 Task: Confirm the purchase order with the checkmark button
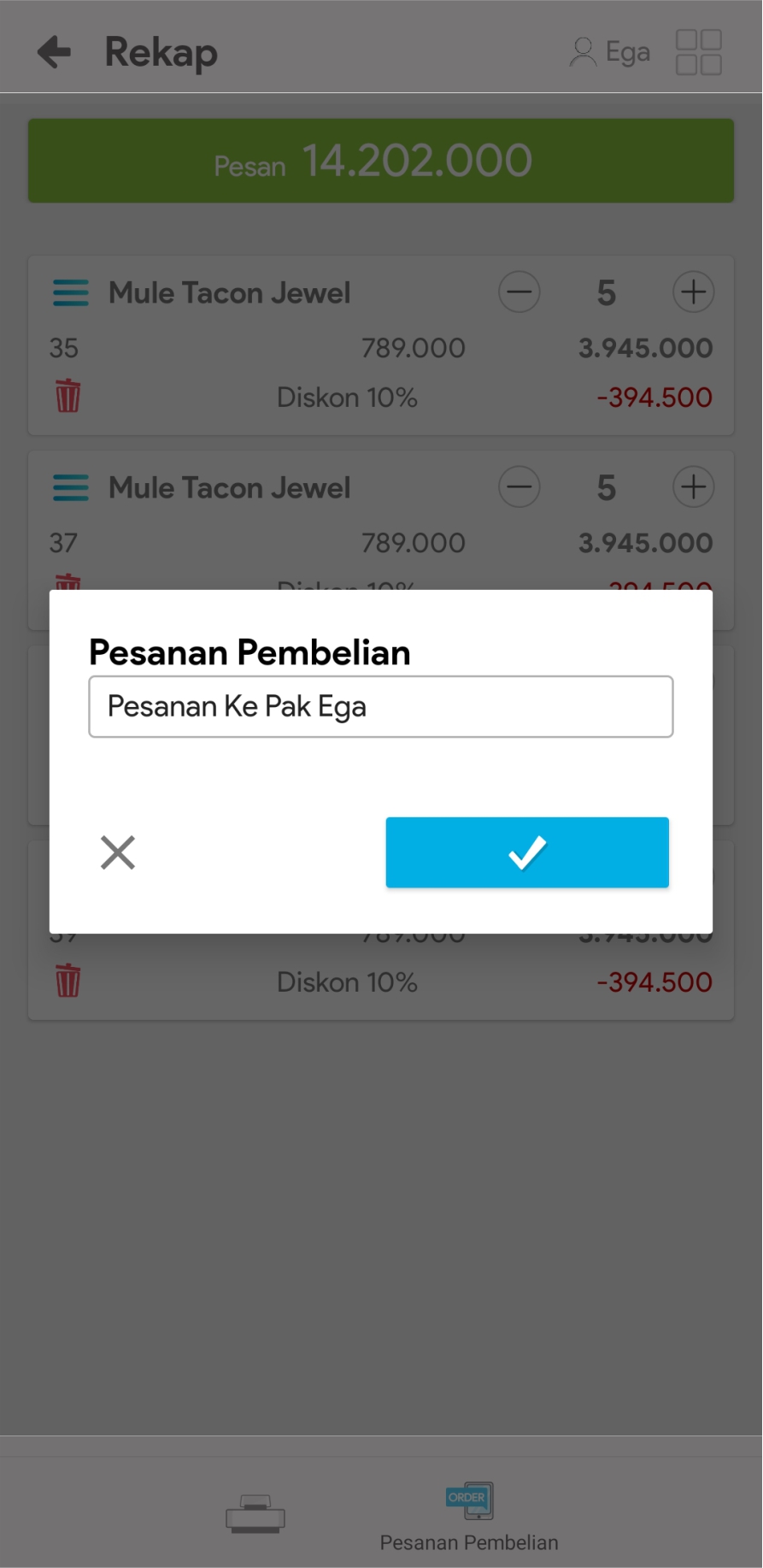527,852
